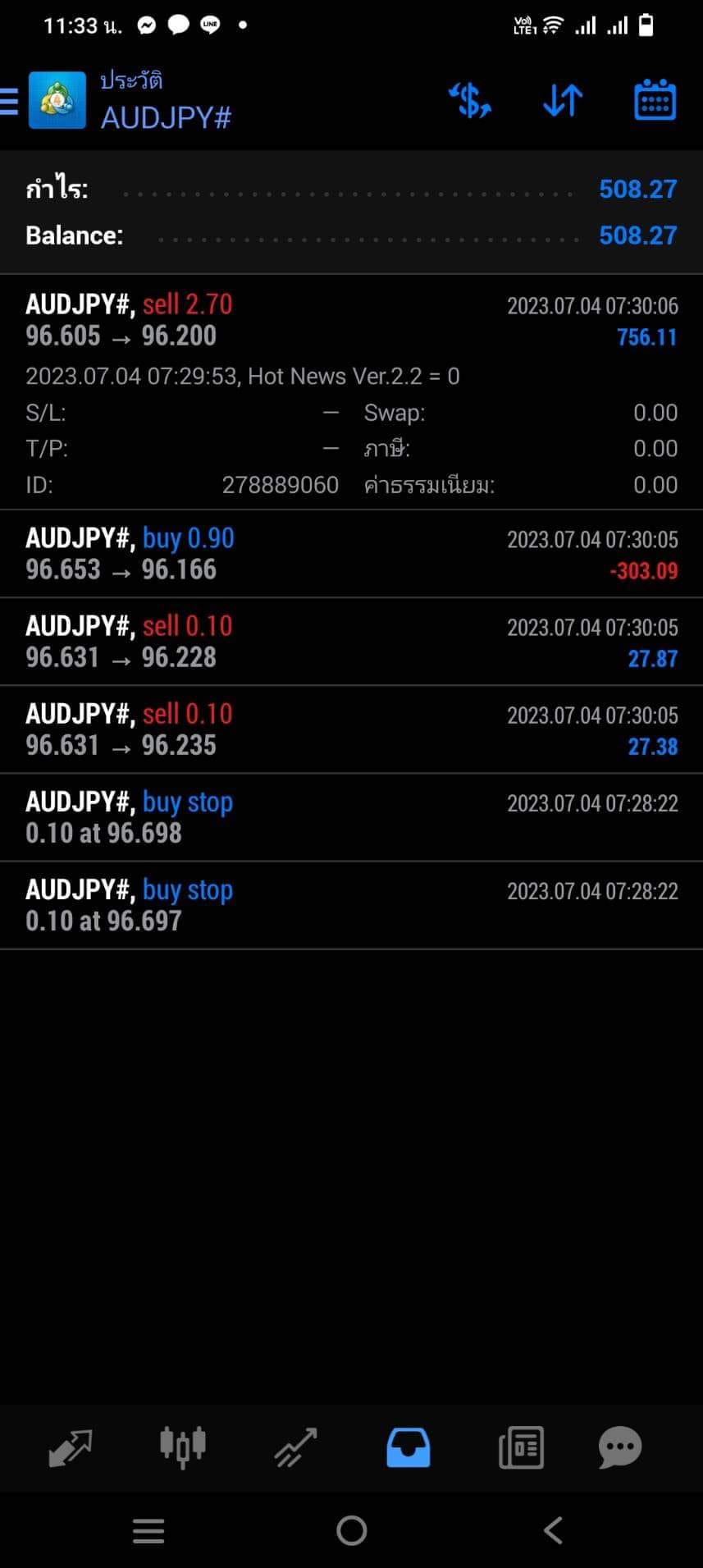Select the History inbox tab
Screen dimensions: 703x1568
point(408,1447)
